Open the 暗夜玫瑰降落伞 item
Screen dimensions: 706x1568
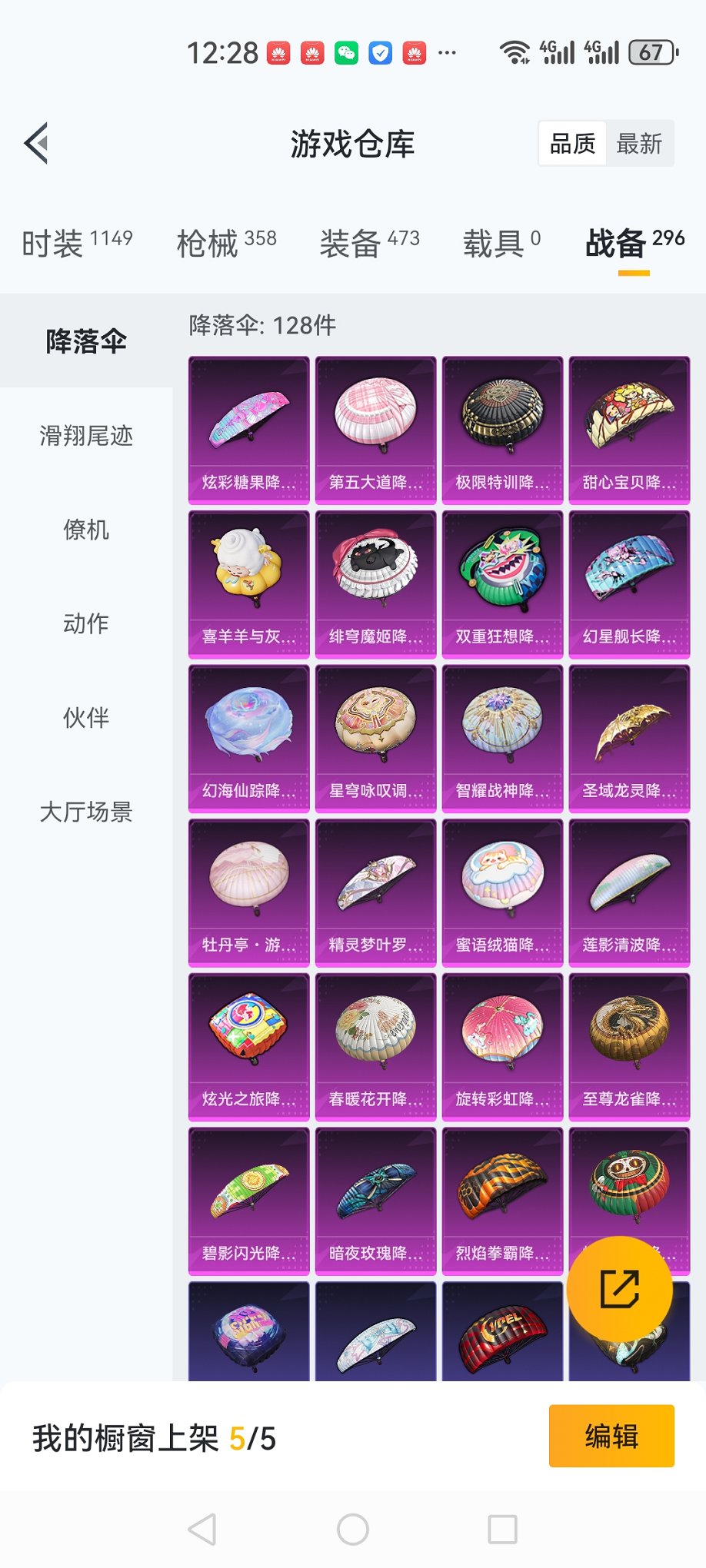[x=375, y=1201]
